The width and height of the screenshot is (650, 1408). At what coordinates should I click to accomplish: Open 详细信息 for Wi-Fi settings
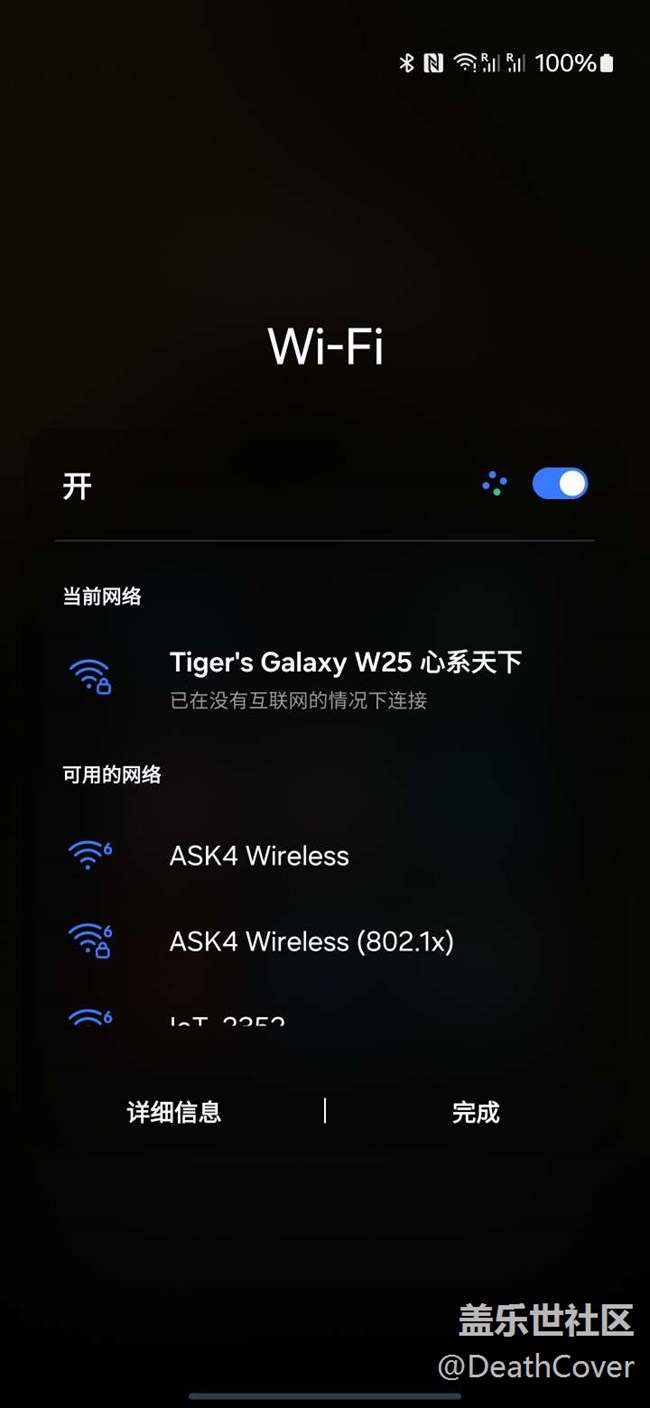(x=174, y=1112)
